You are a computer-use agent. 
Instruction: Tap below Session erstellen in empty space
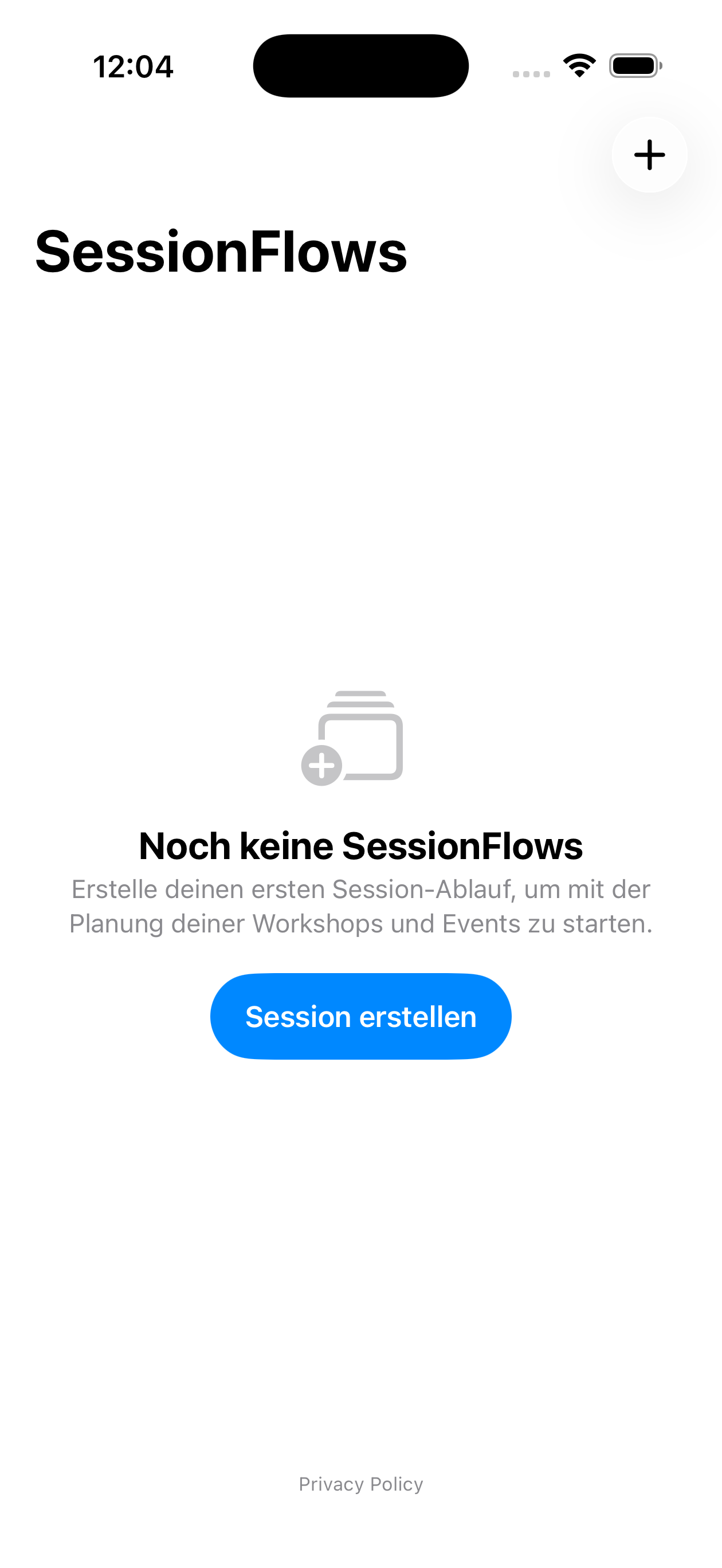click(x=360, y=1157)
